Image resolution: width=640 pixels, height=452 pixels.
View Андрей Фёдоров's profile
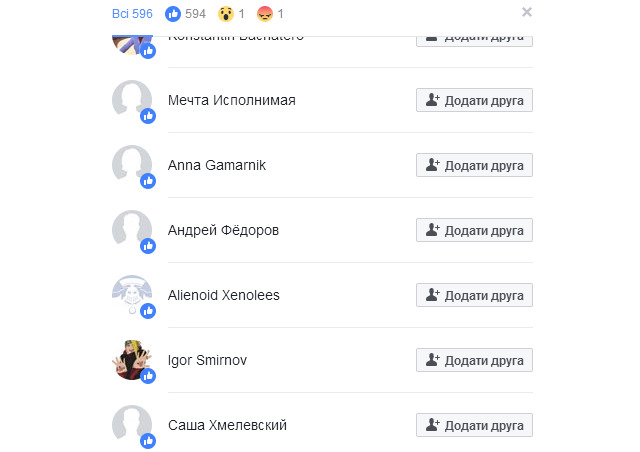[x=223, y=230]
